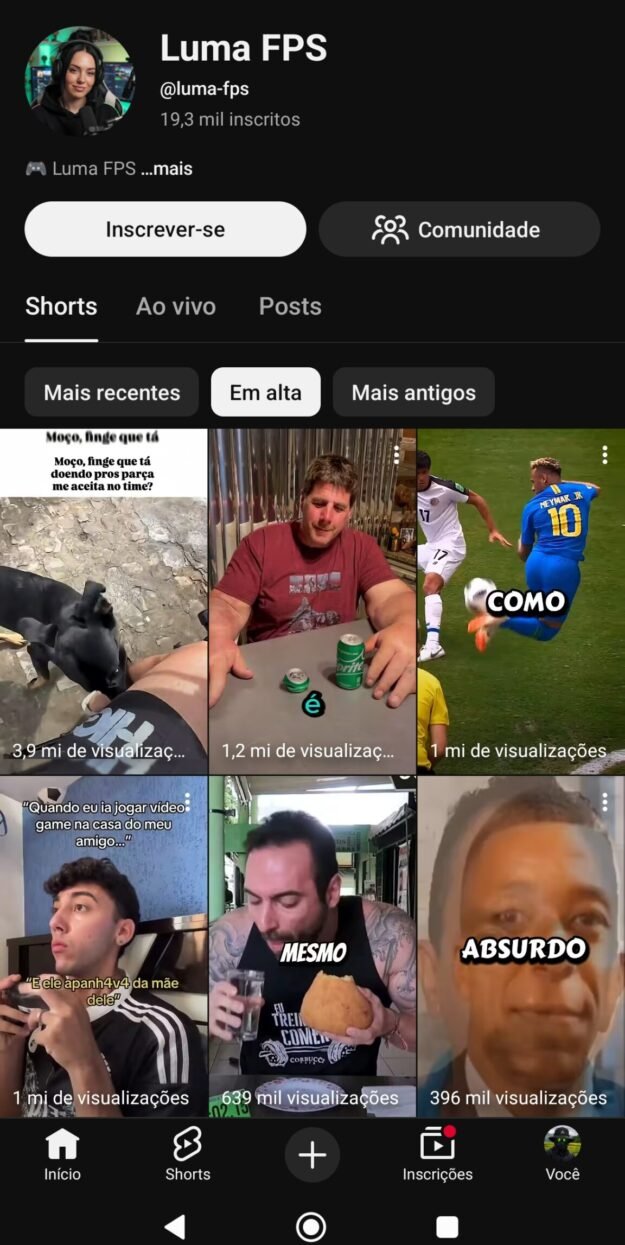Open the Shorts feed in bottom navigation
625x1245 pixels.
187,1154
